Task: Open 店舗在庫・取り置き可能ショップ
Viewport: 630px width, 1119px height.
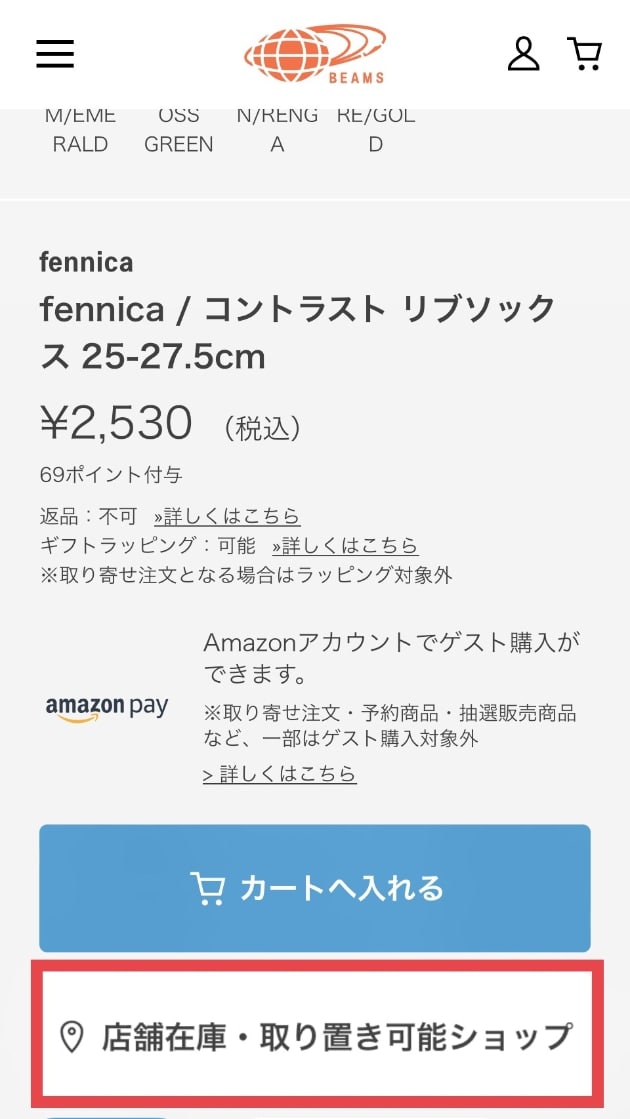Action: point(315,1036)
